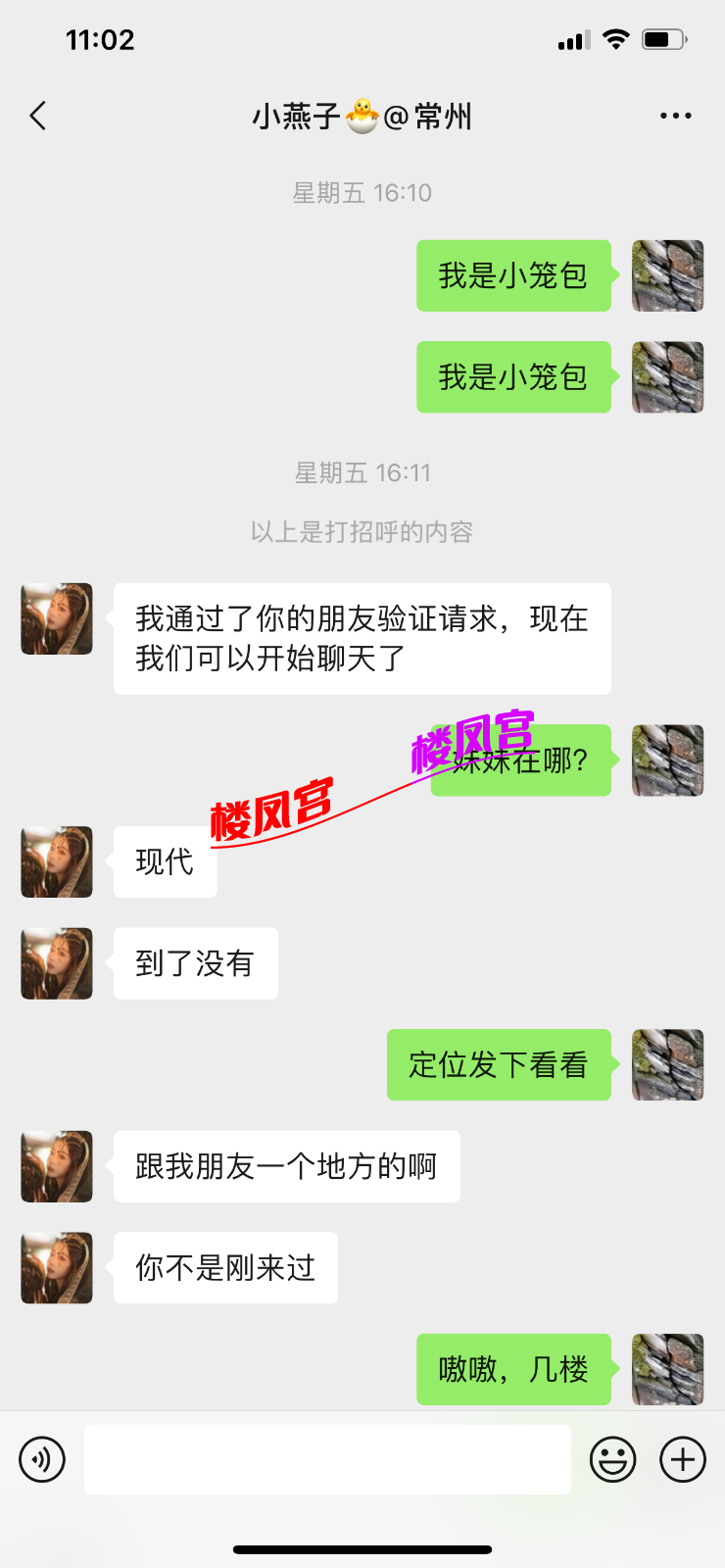The image size is (725, 1568).
Task: Open the emoji picker
Action: pos(612,1459)
